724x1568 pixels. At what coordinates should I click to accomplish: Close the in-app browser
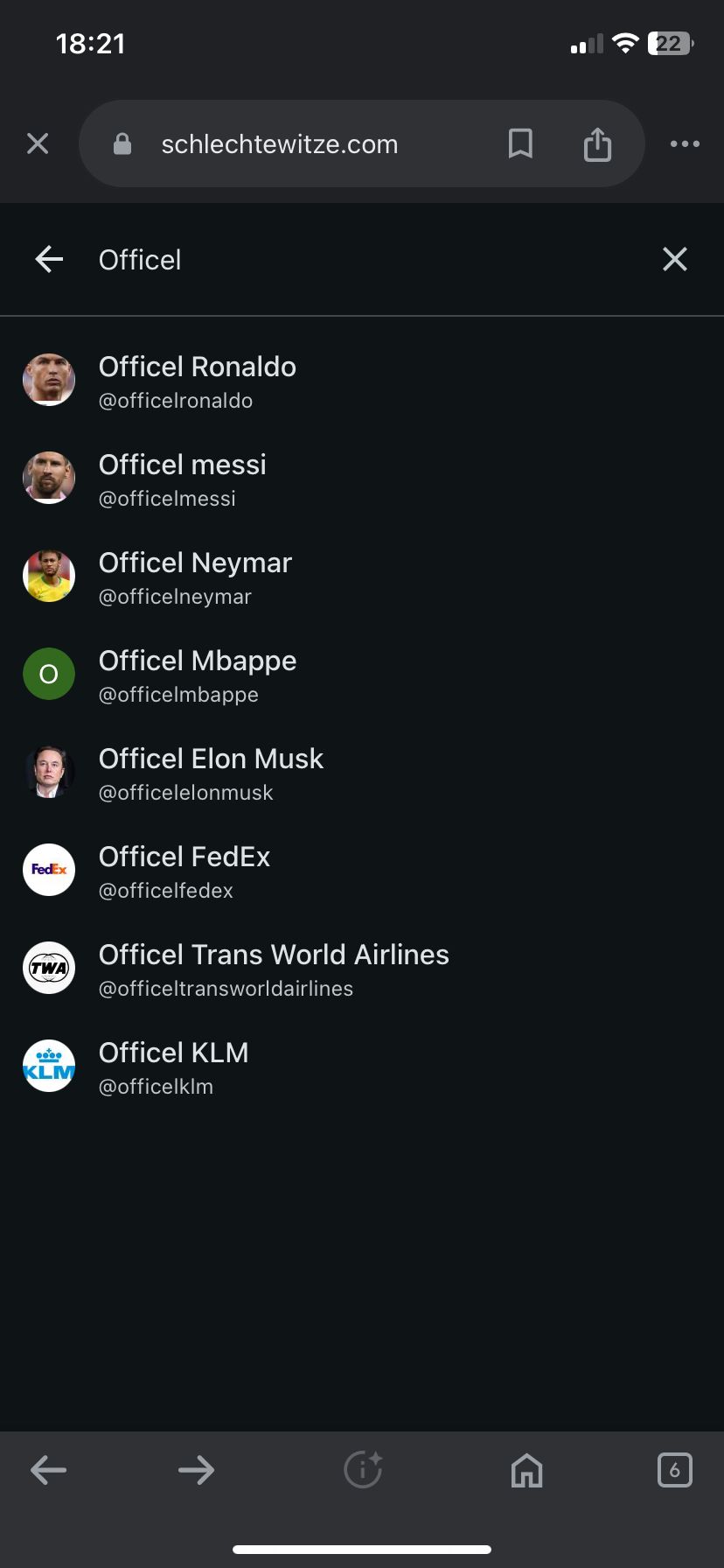coord(38,143)
